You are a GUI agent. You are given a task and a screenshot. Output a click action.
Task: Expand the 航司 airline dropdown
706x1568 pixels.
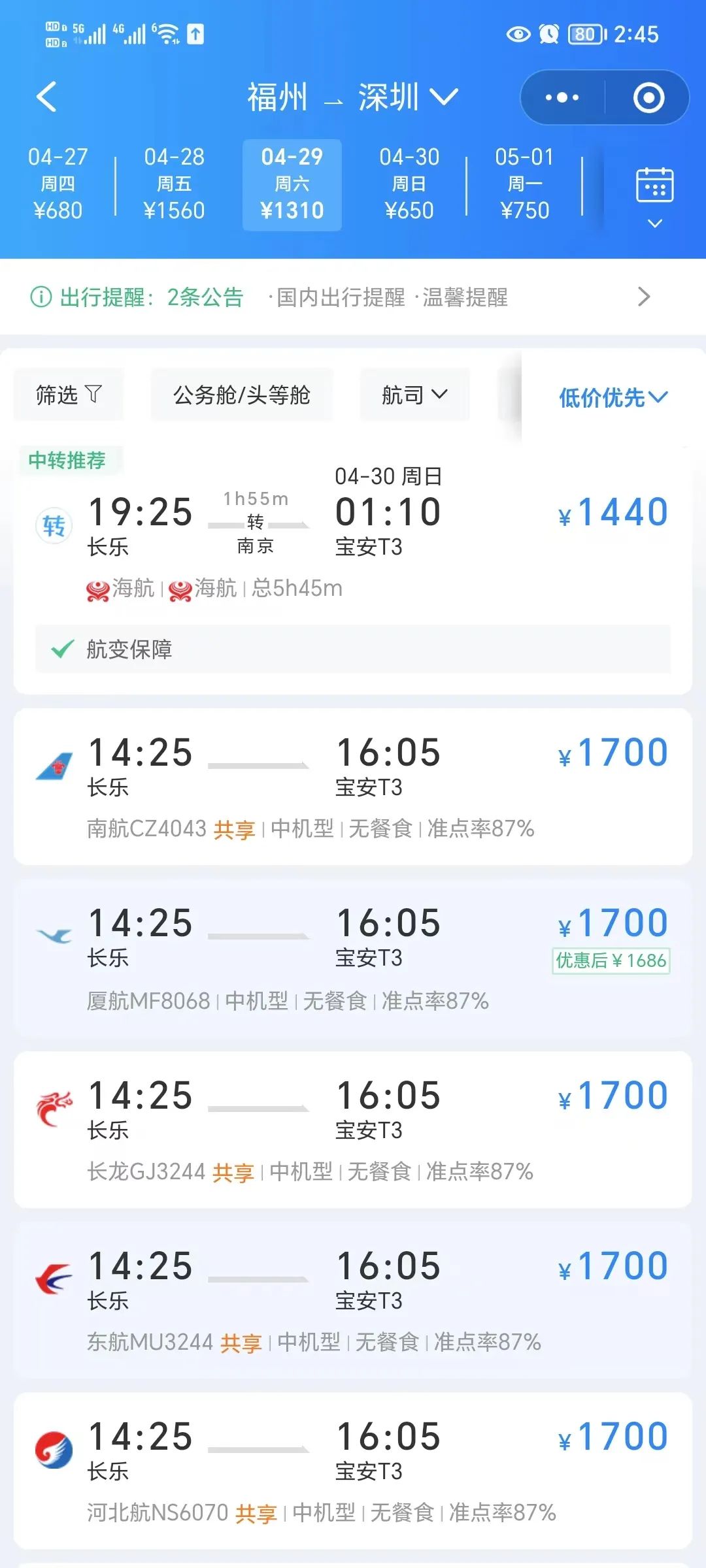(x=414, y=394)
